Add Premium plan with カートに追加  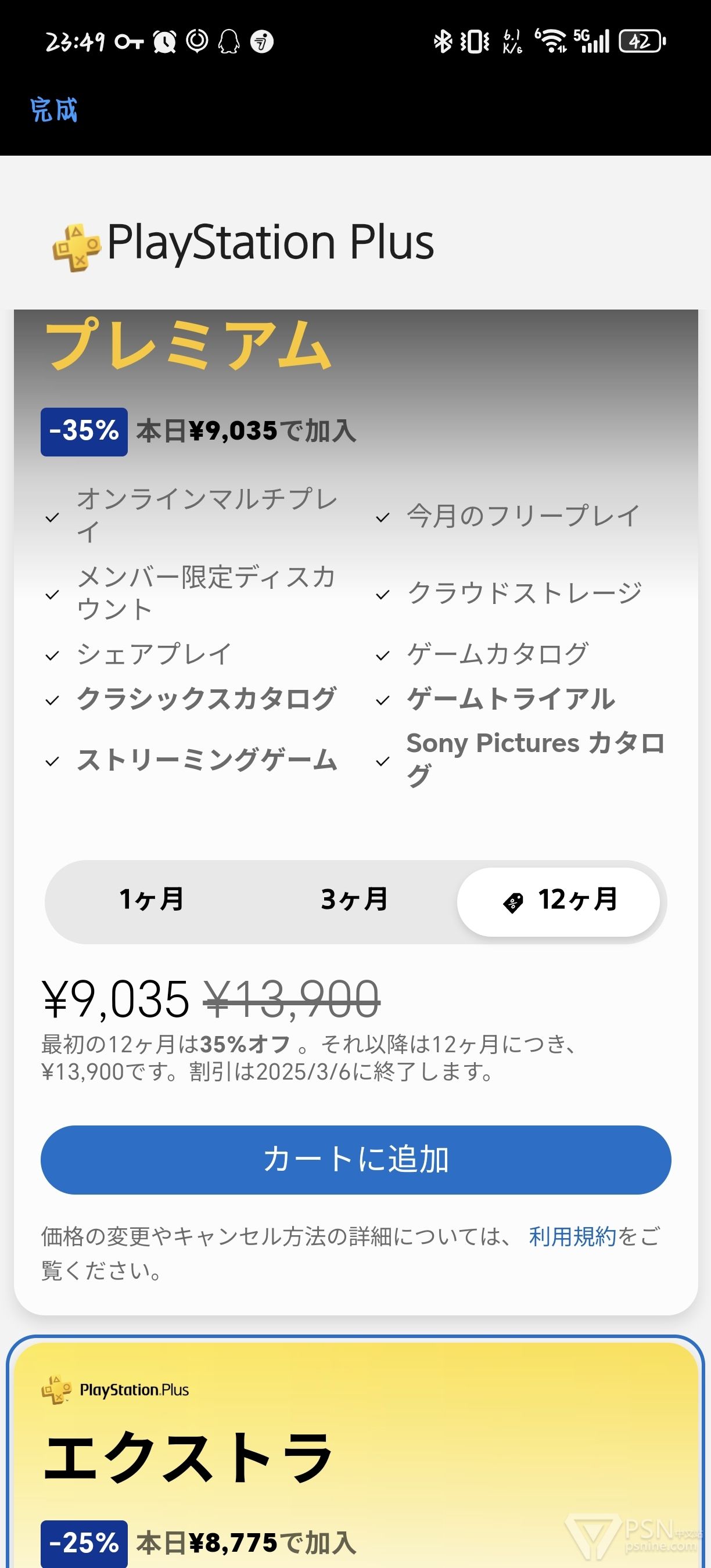355,1159
